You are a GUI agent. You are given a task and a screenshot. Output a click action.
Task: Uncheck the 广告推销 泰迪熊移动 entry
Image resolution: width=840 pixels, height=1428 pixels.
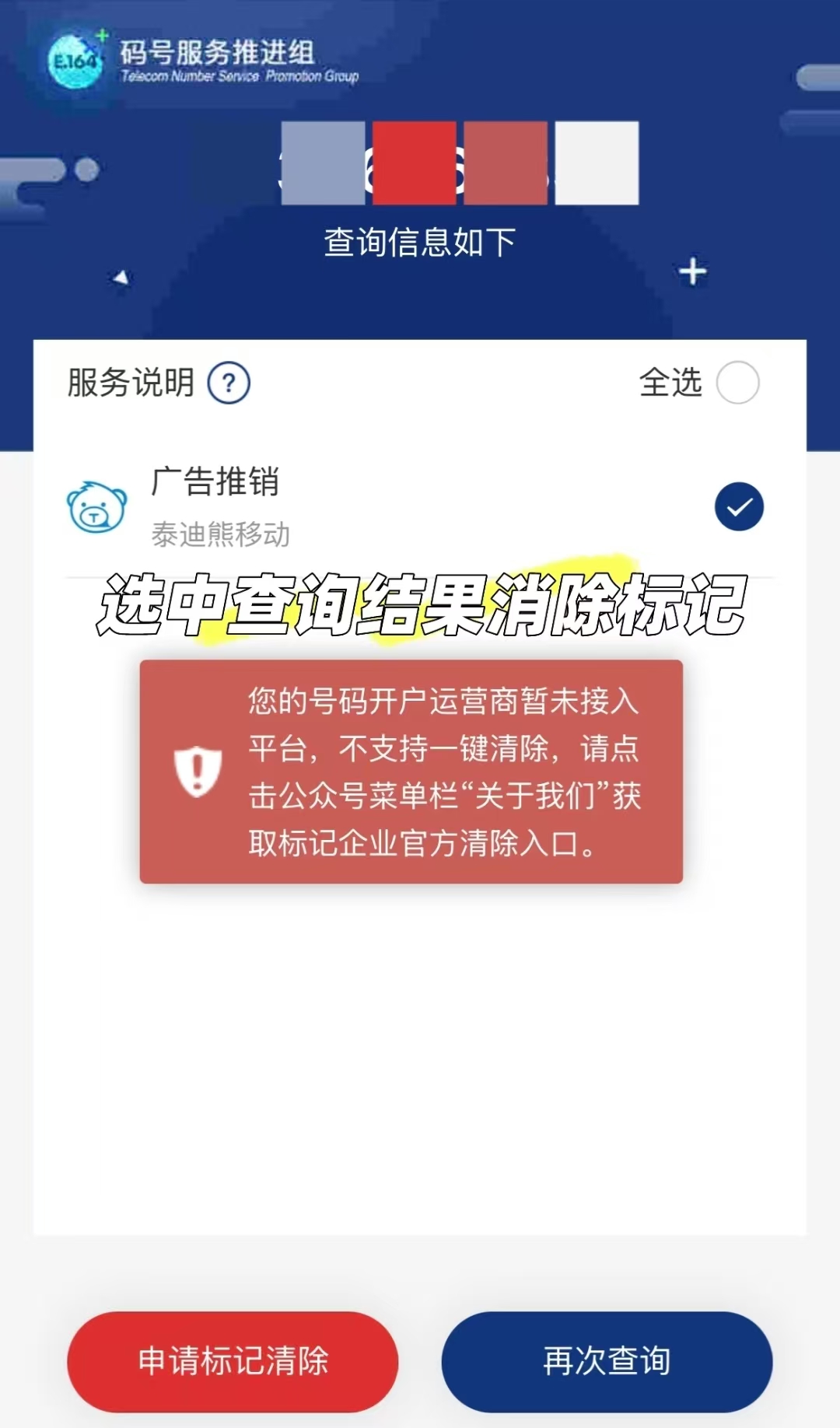coord(739,507)
